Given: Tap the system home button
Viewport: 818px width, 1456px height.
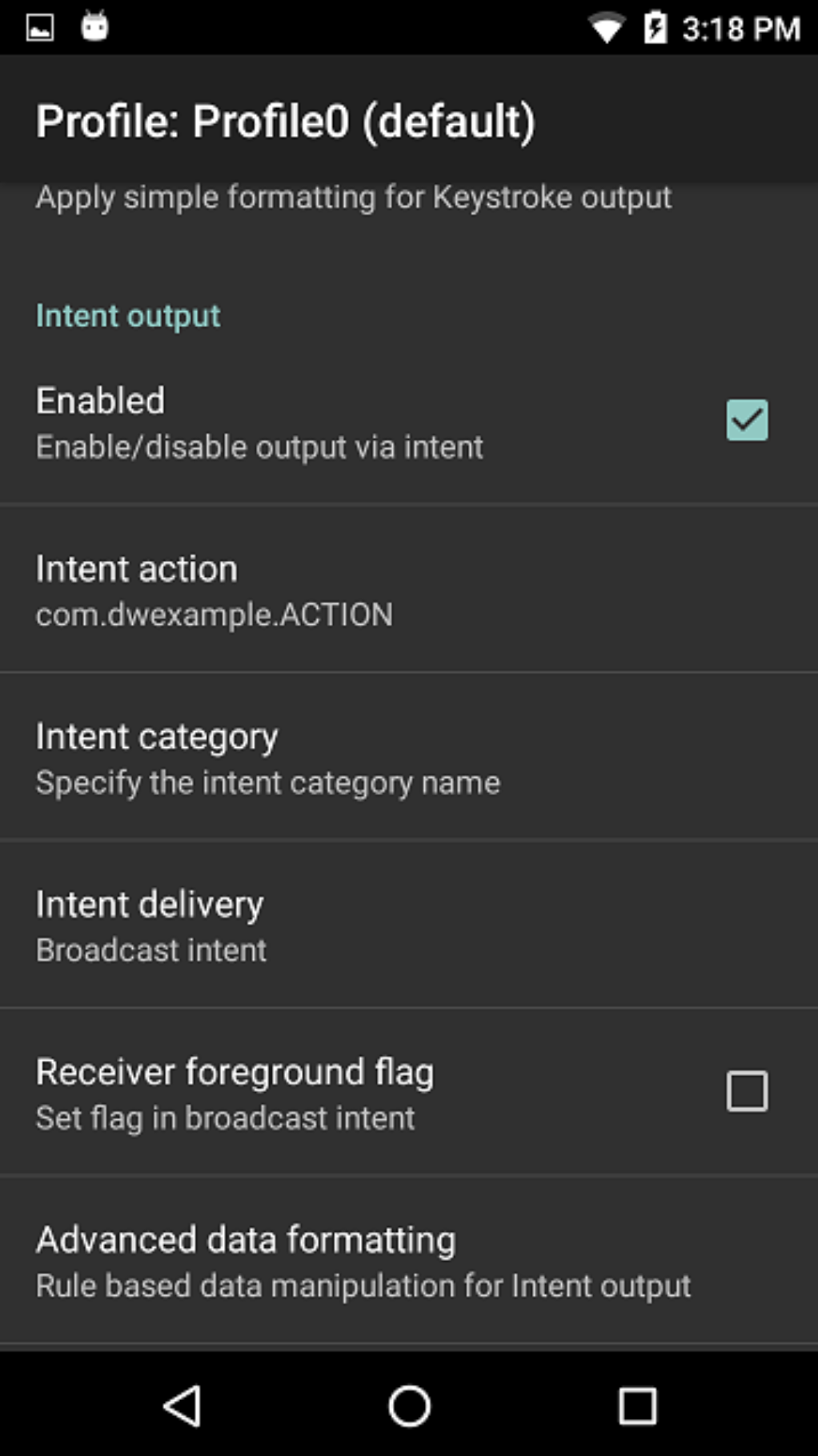Looking at the screenshot, I should (409, 1406).
